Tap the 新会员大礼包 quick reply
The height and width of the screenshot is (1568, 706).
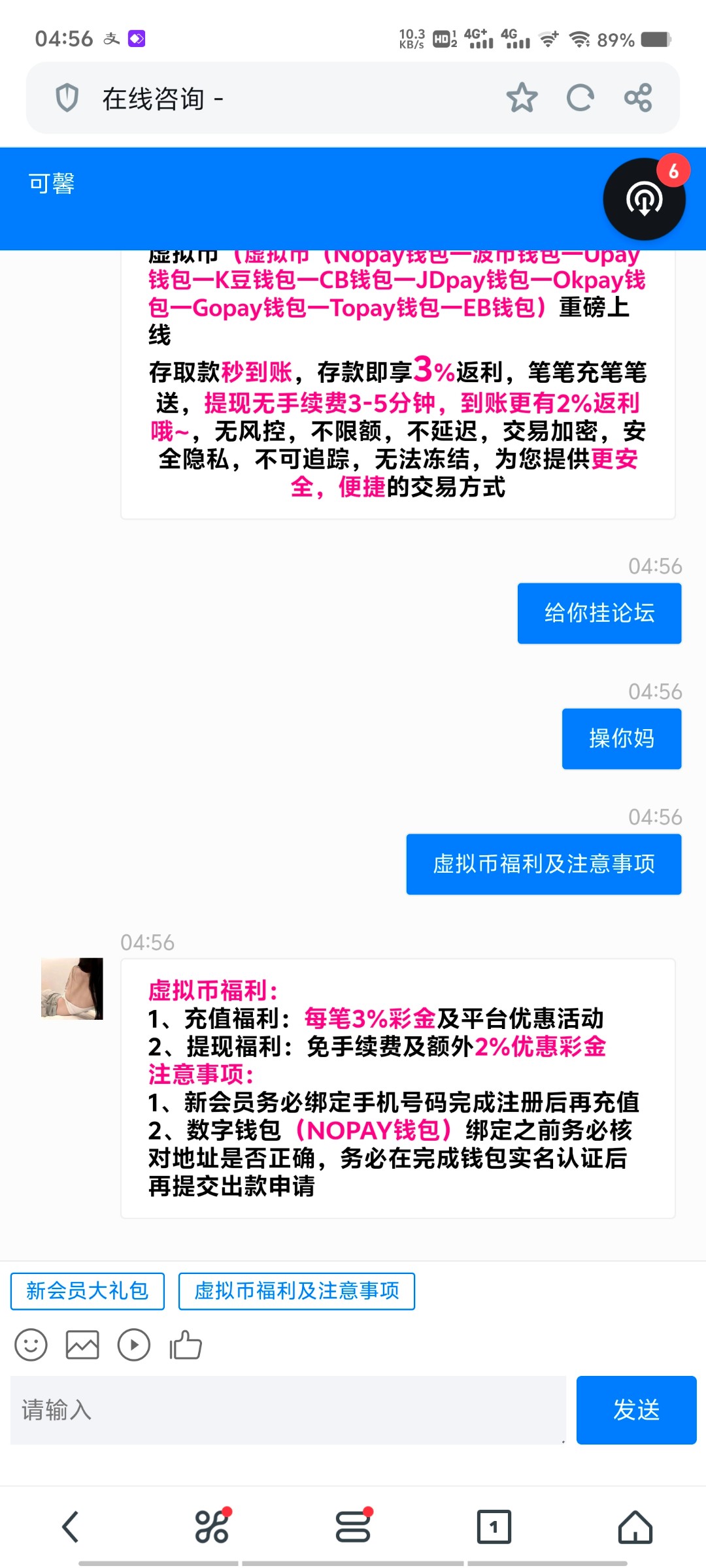pyautogui.click(x=88, y=1291)
